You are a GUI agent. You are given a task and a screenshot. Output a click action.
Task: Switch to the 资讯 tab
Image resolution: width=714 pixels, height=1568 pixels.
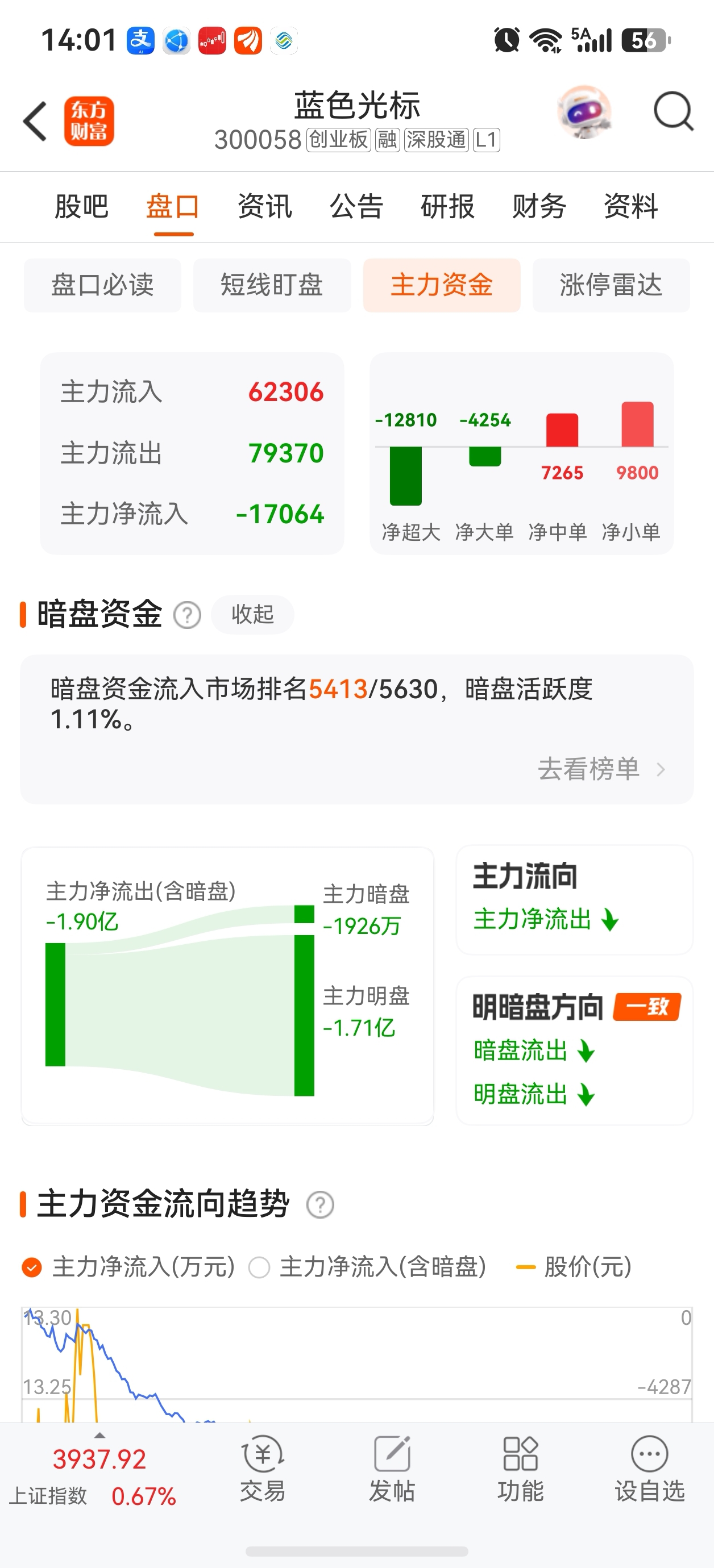coord(265,206)
